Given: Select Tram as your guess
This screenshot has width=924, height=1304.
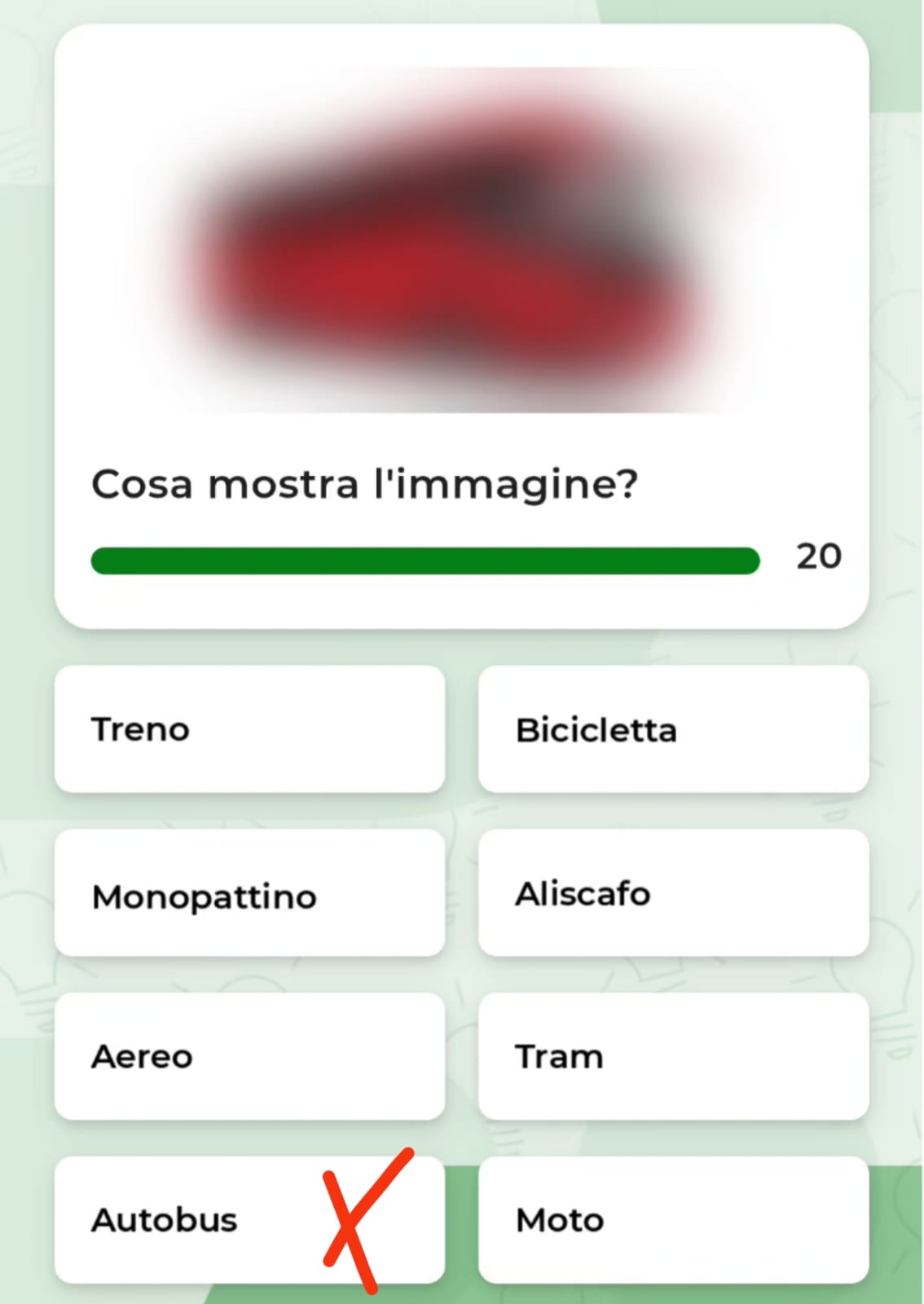Looking at the screenshot, I should pos(673,1056).
